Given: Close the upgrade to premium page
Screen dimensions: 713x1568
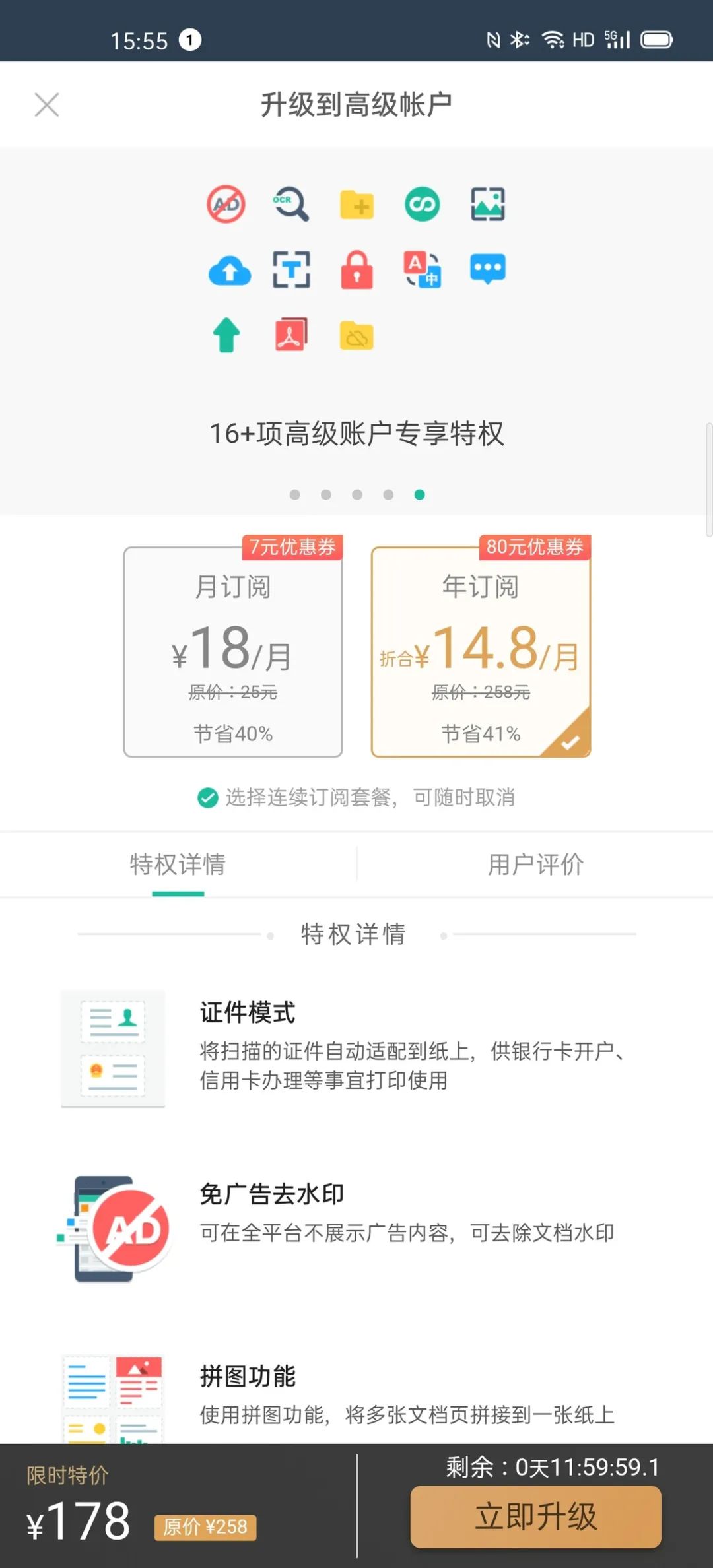Looking at the screenshot, I should [x=47, y=104].
